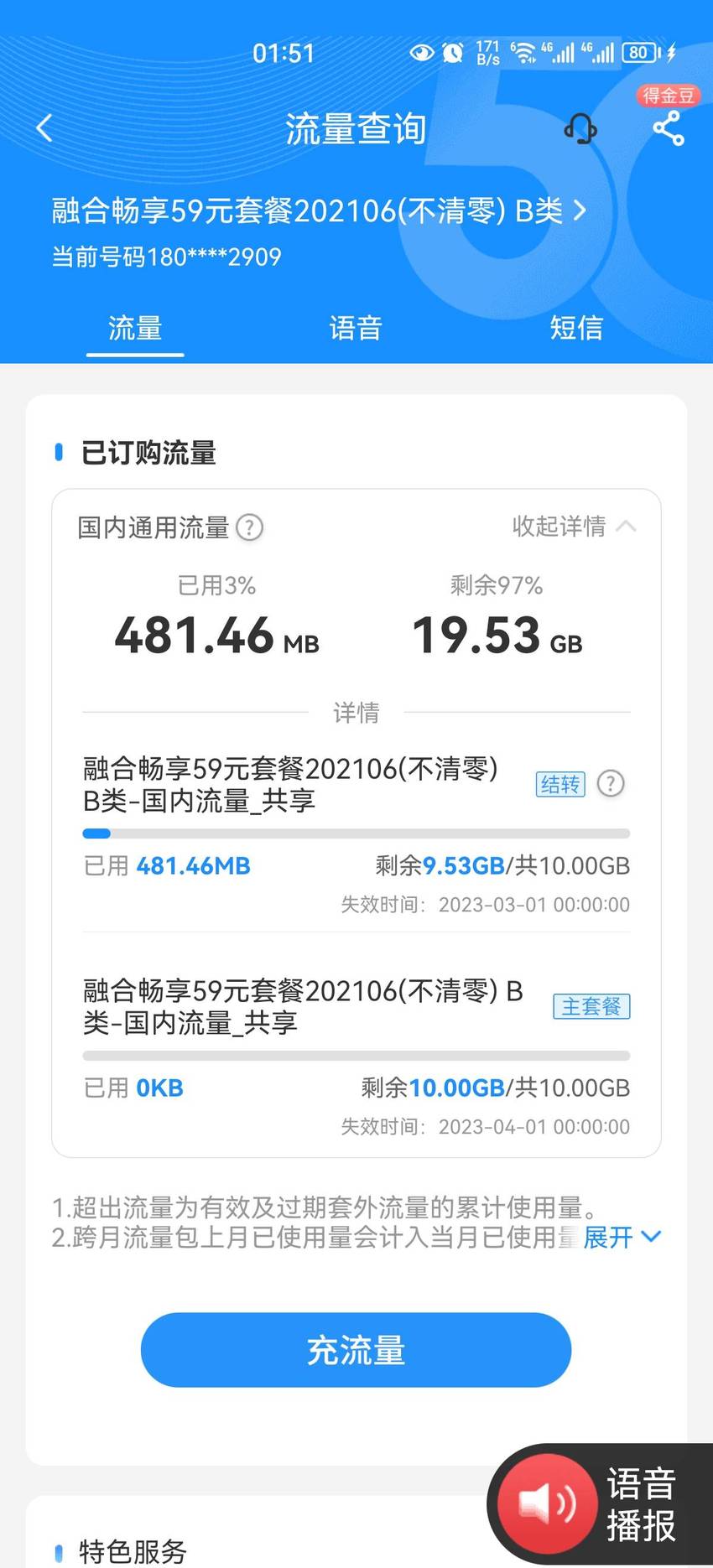Expand the notes with 展开
The width and height of the screenshot is (713, 1568).
(x=622, y=1237)
